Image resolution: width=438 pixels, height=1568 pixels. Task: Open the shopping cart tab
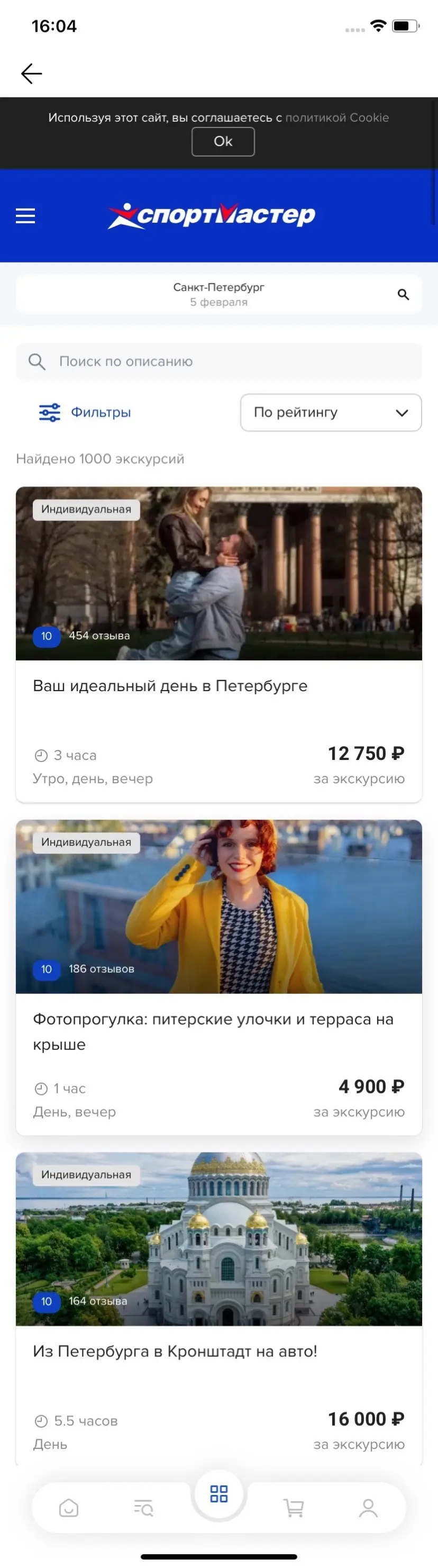click(x=294, y=1507)
